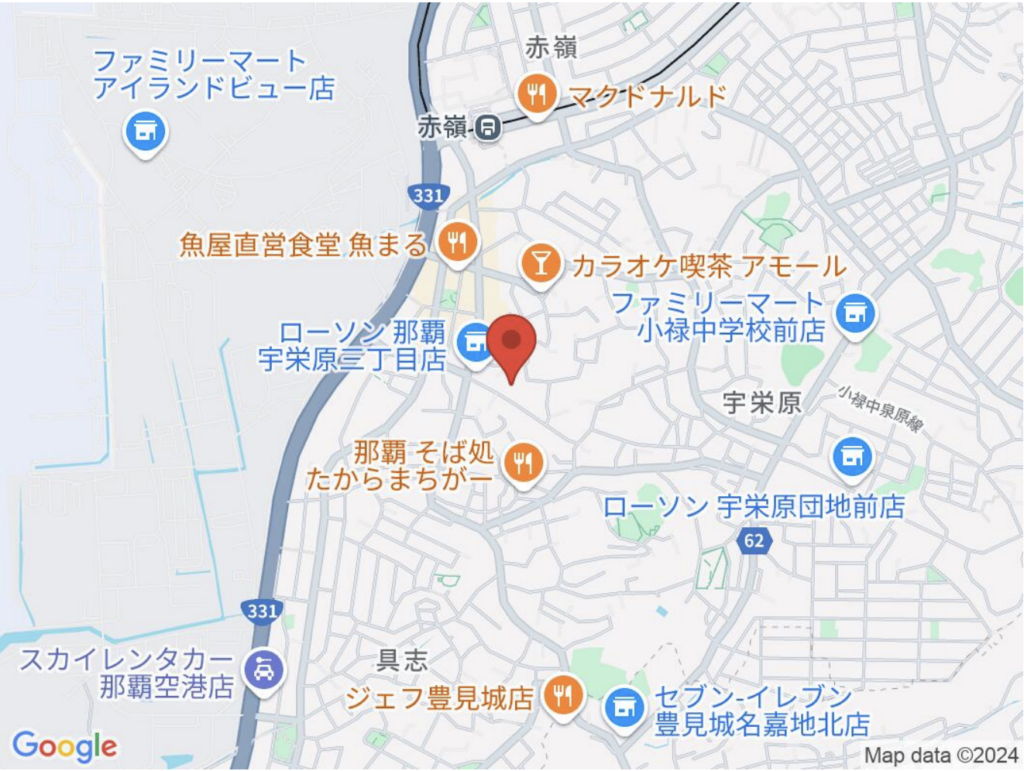Select the Lawson 宇栄原団地前店 marker
Image resolution: width=1024 pixels, height=771 pixels.
pyautogui.click(x=852, y=458)
